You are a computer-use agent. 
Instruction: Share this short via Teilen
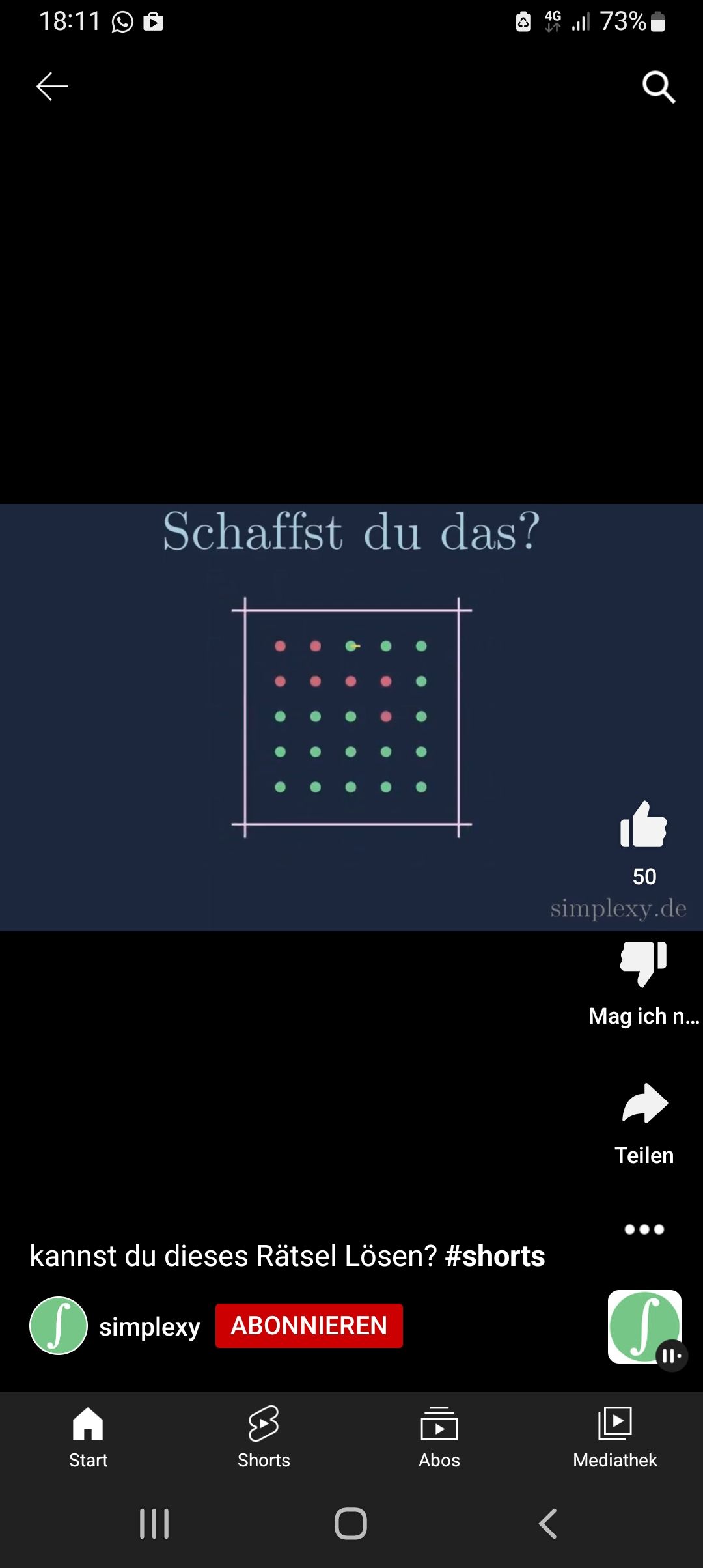(644, 1104)
